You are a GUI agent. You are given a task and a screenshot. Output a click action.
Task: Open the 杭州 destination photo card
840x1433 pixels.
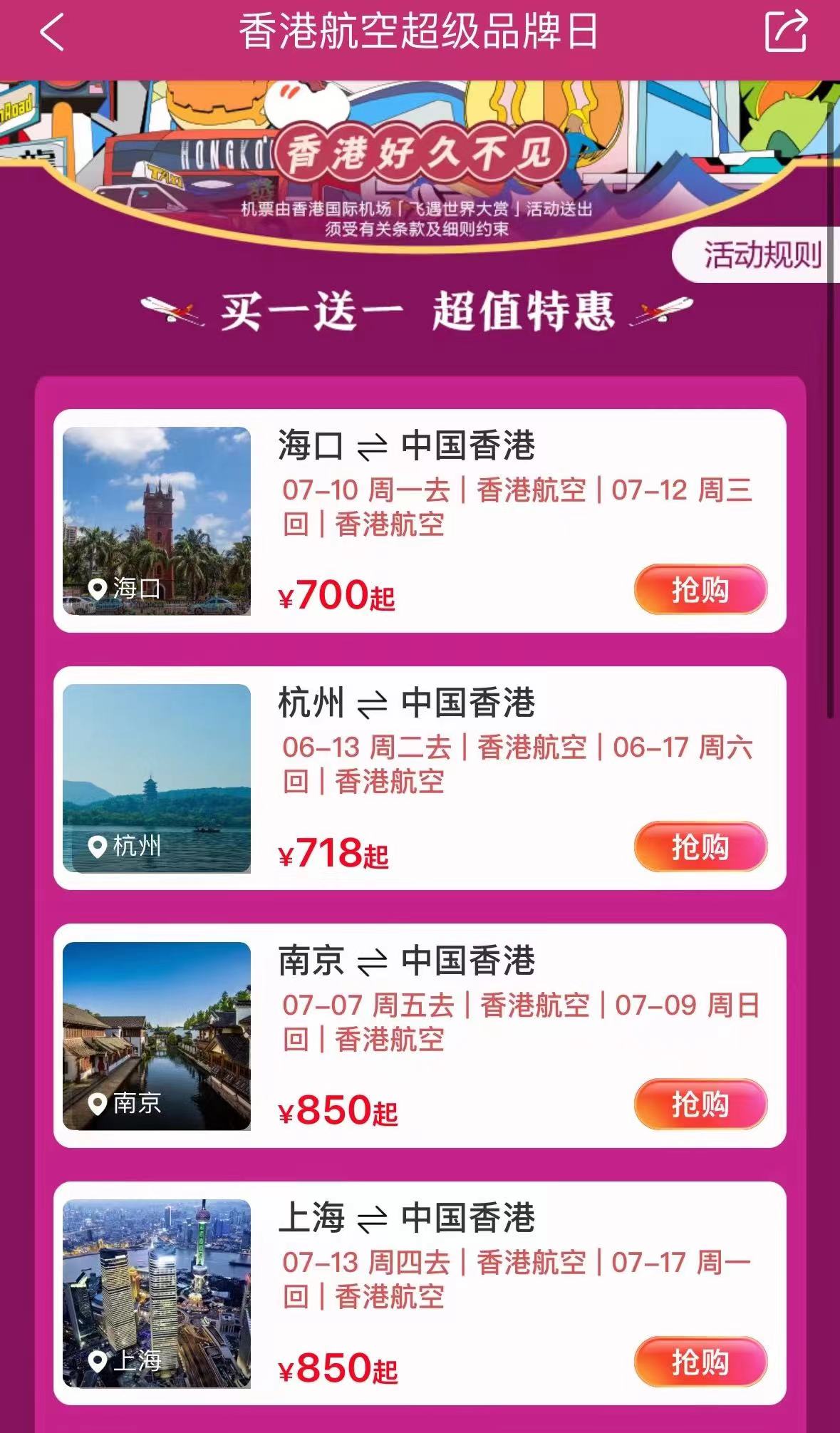157,778
